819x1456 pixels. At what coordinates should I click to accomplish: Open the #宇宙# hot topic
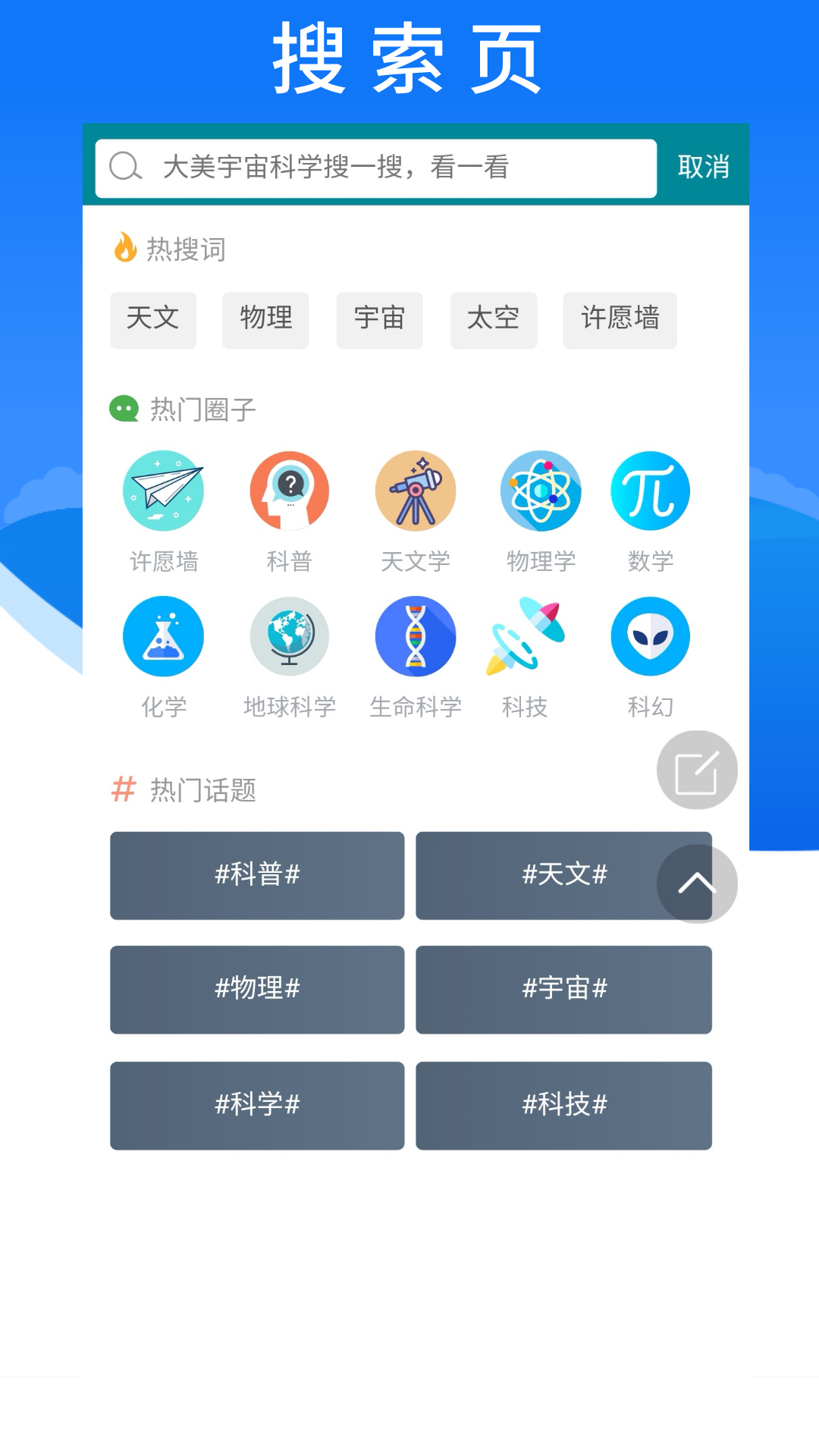(x=564, y=989)
